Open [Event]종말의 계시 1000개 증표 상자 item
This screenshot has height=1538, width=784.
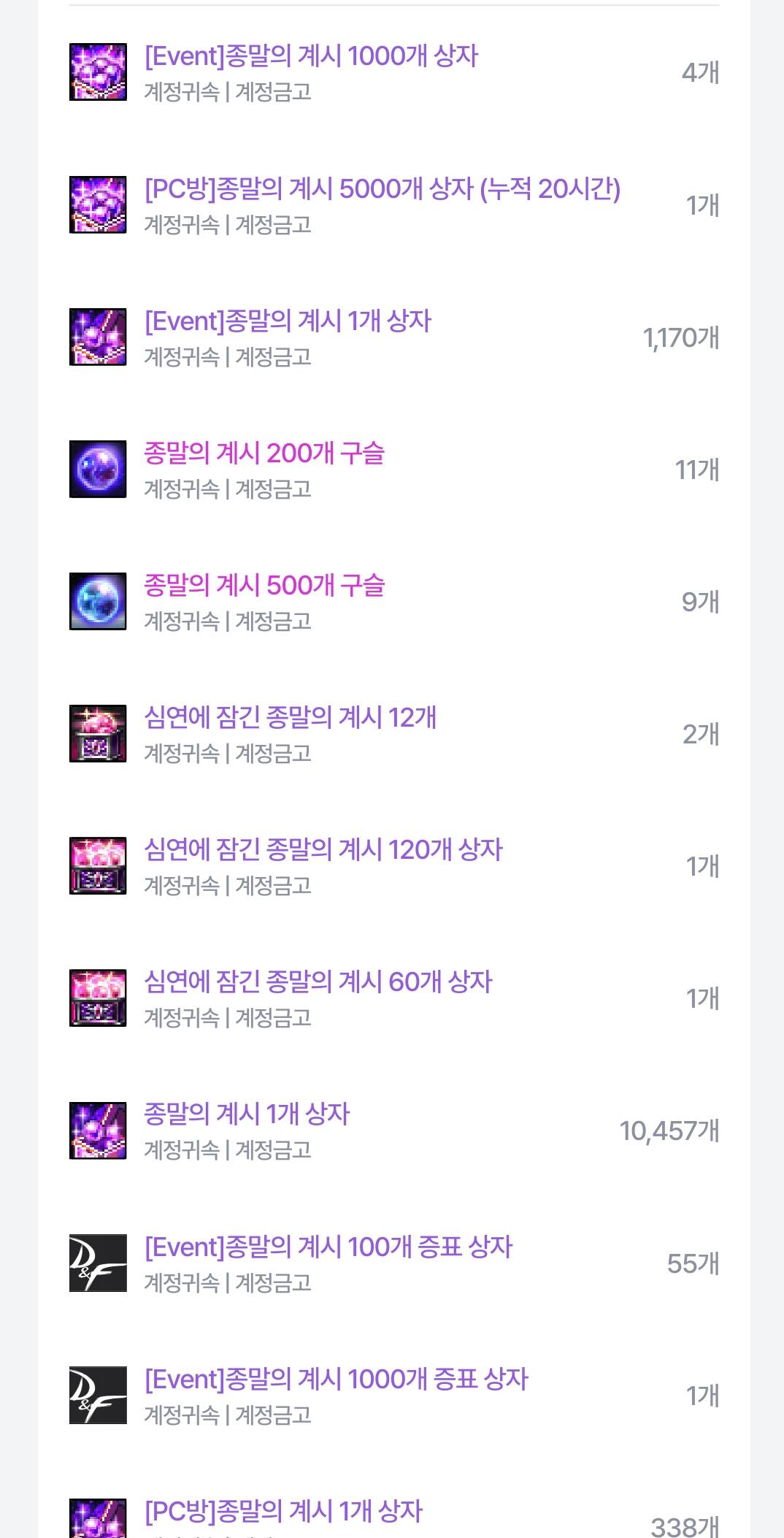pyautogui.click(x=336, y=1380)
